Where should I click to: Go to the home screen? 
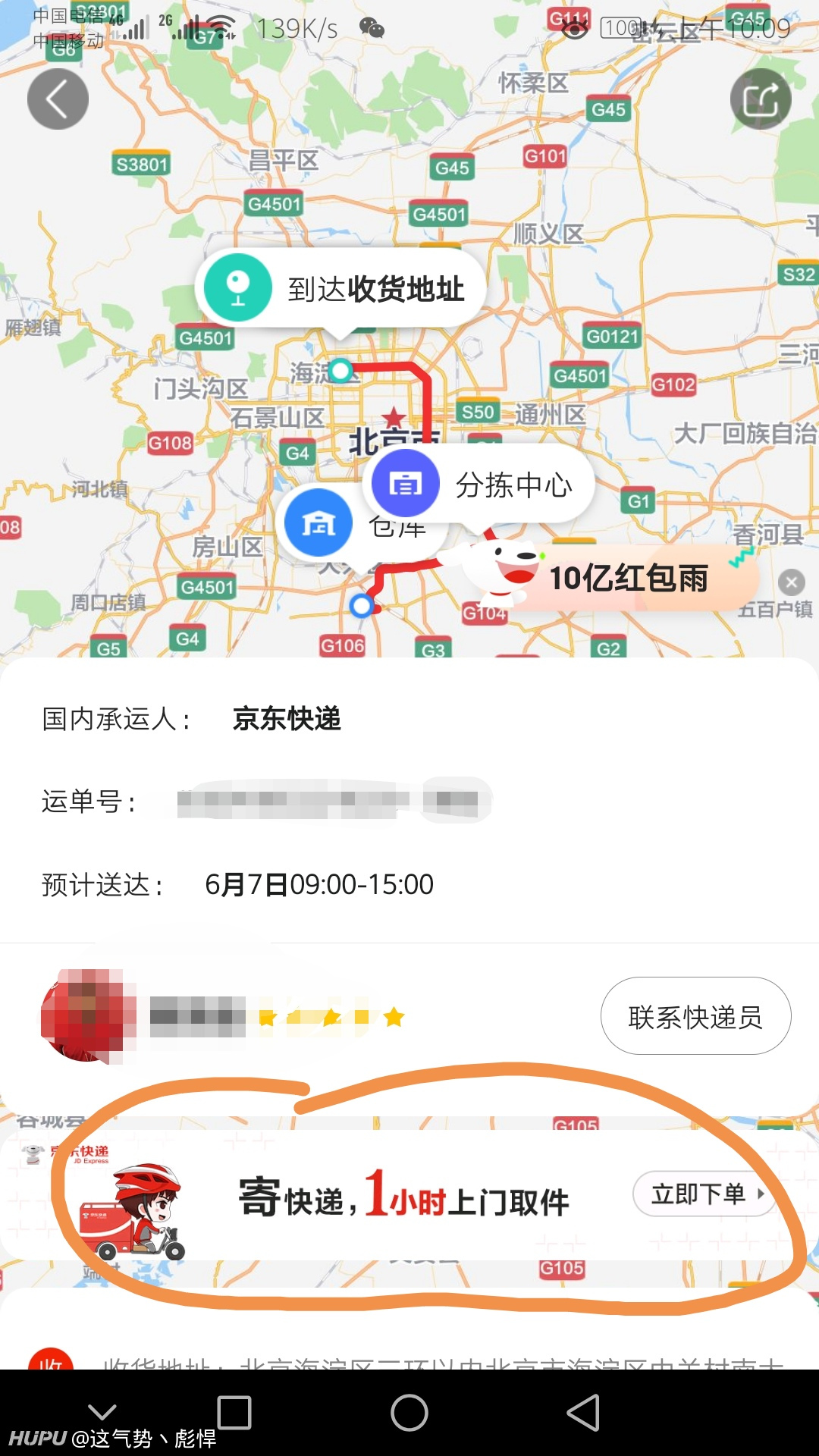(409, 1413)
